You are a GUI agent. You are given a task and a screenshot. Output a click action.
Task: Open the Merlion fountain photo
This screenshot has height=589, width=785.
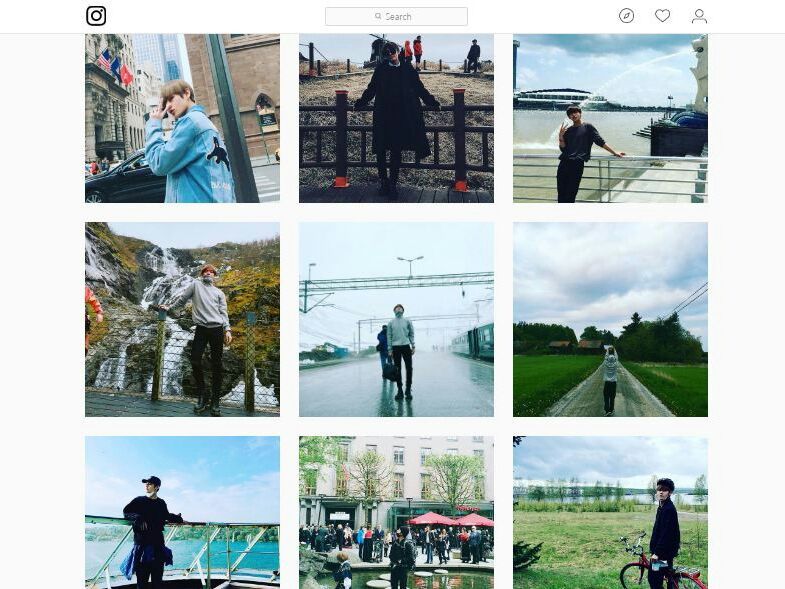tap(610, 118)
